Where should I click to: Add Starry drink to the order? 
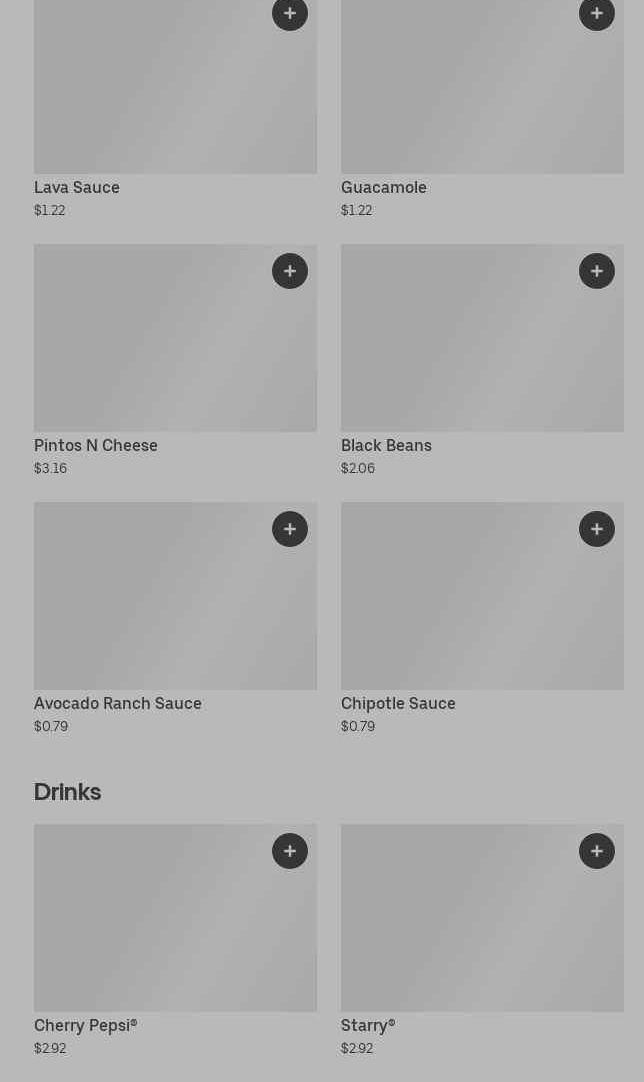tap(597, 851)
